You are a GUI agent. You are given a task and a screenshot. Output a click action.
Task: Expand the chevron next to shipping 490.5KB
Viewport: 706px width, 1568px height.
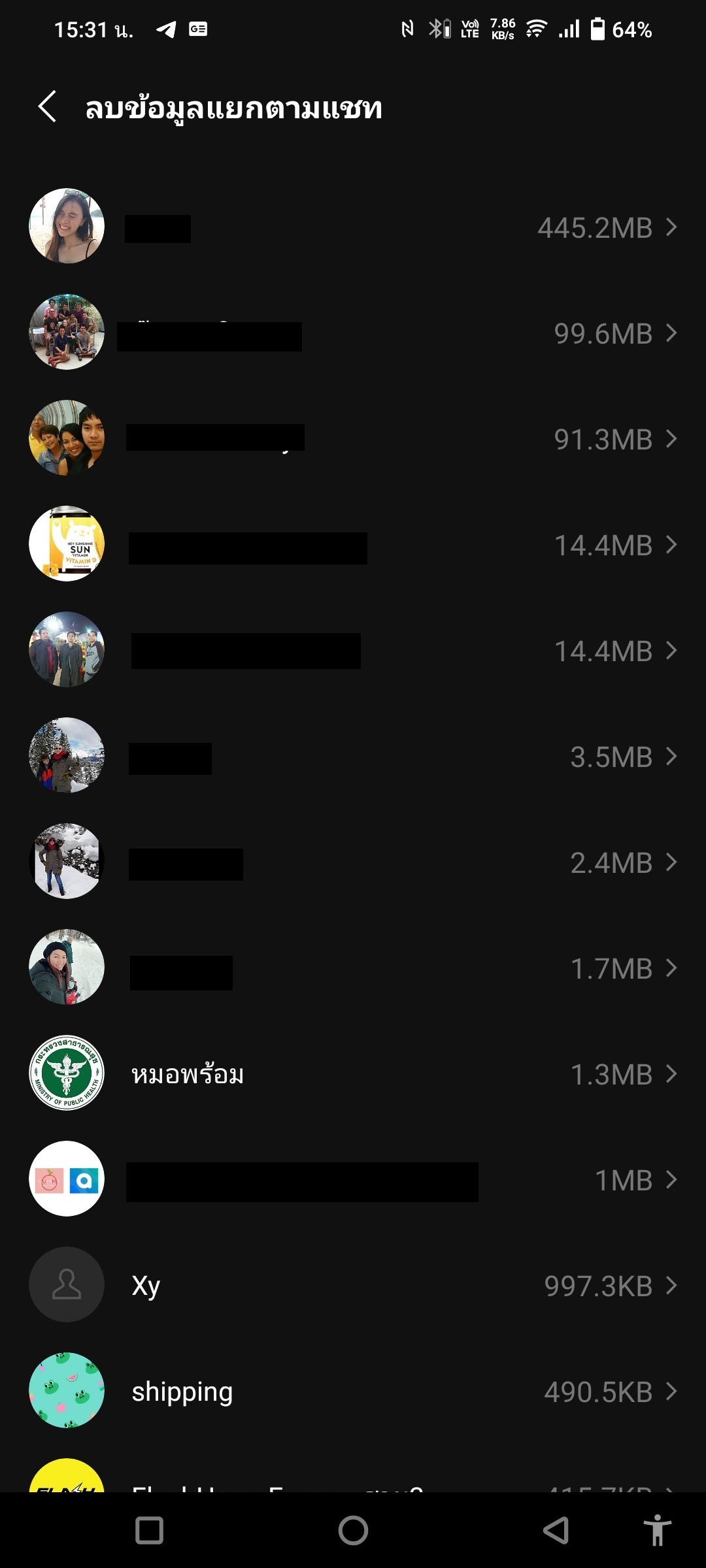pos(672,1390)
